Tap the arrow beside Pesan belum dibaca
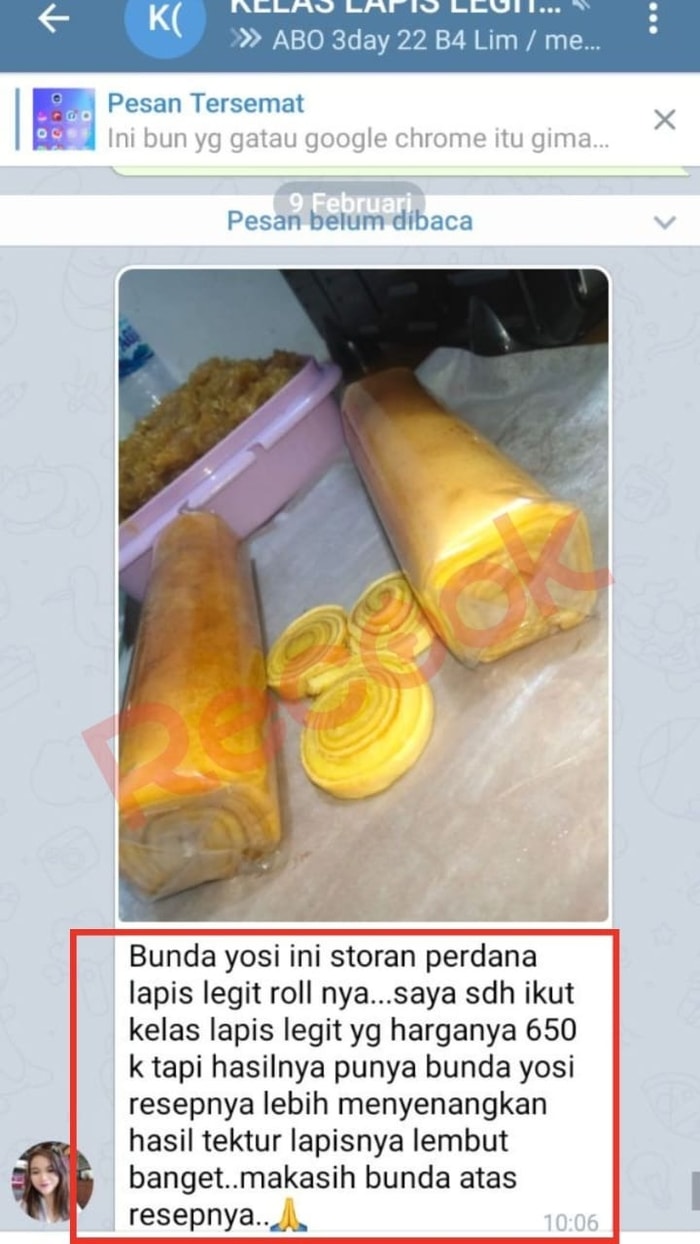Viewport: 700px width, 1244px height. point(665,222)
